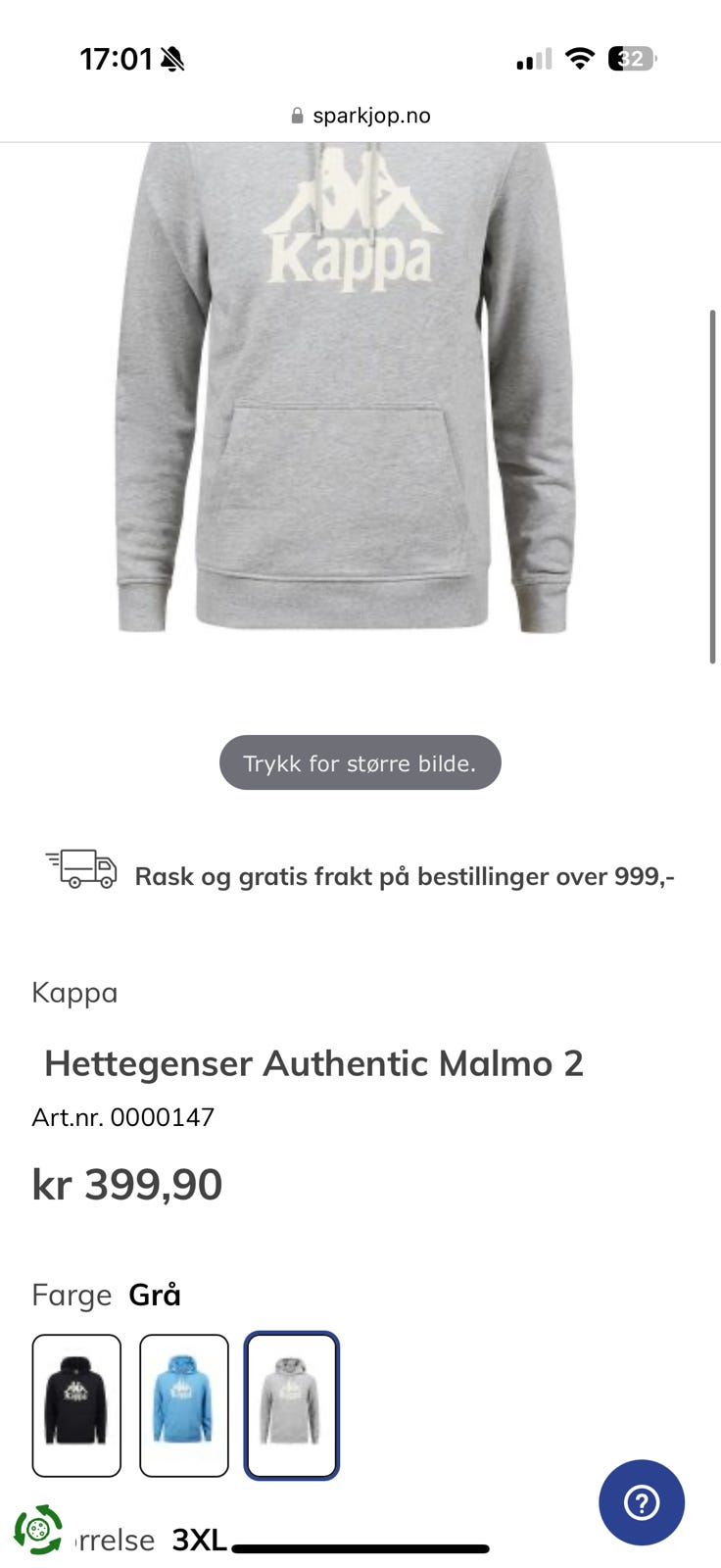Tap the large grey hoodie product image

(x=353, y=392)
